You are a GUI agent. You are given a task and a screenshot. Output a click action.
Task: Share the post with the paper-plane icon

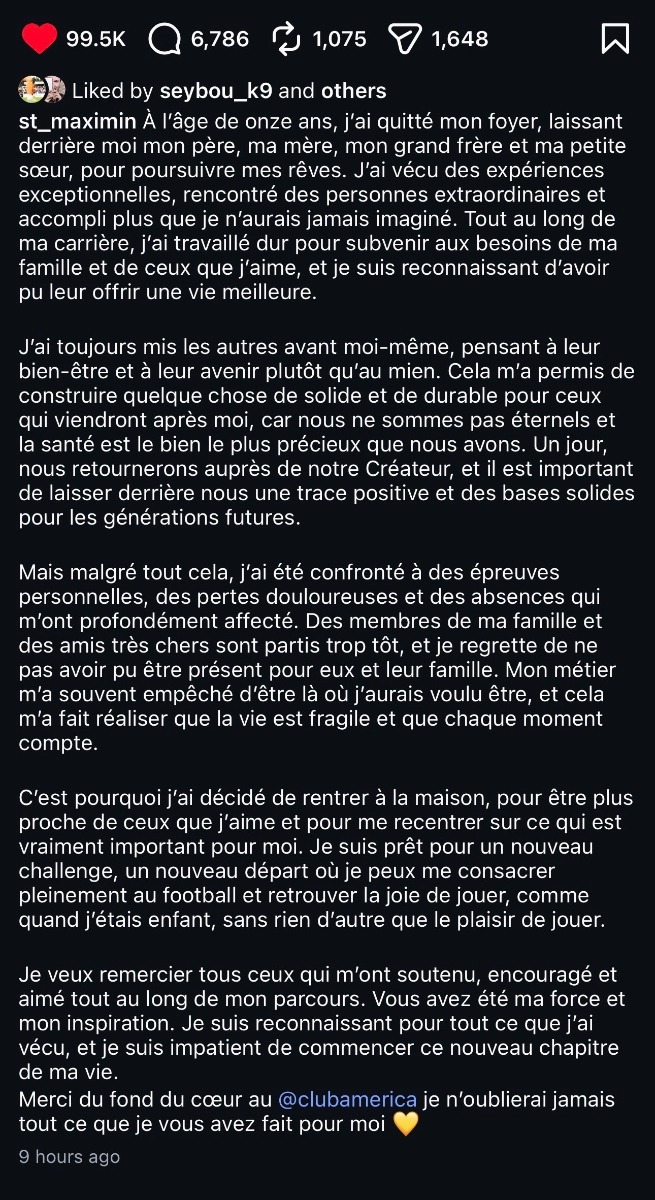[x=405, y=39]
